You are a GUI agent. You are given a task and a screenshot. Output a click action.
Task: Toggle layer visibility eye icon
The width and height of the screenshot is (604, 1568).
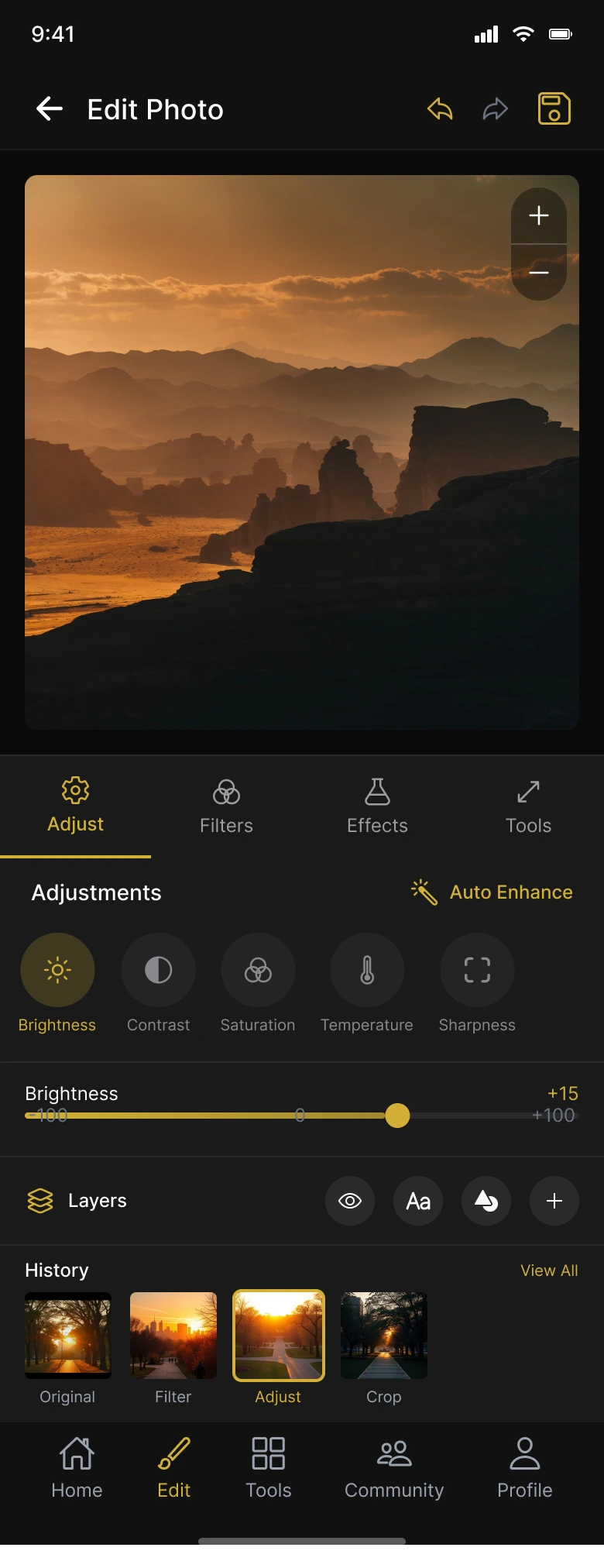click(350, 1201)
